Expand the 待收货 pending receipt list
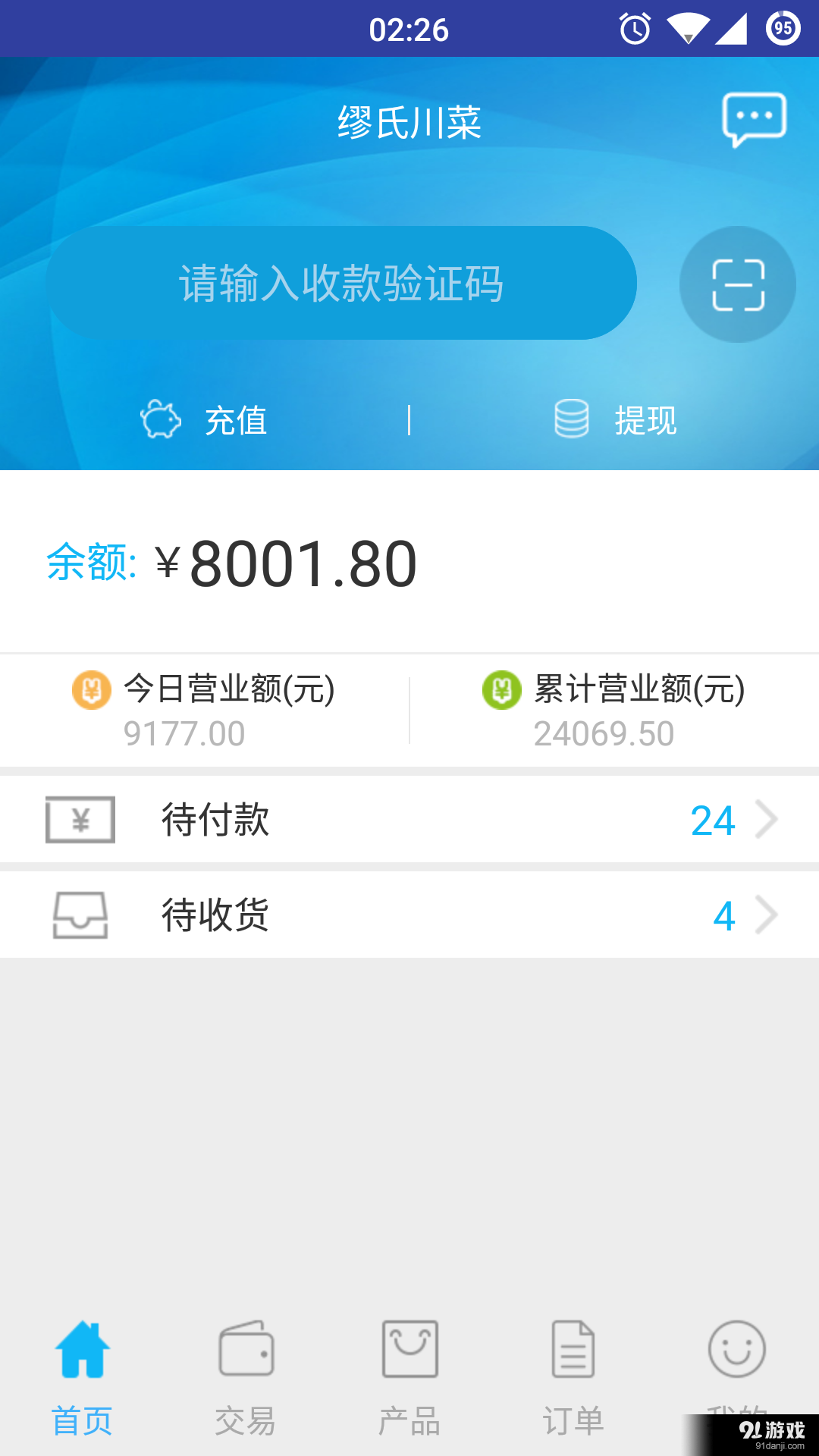The width and height of the screenshot is (819, 1456). (x=409, y=915)
